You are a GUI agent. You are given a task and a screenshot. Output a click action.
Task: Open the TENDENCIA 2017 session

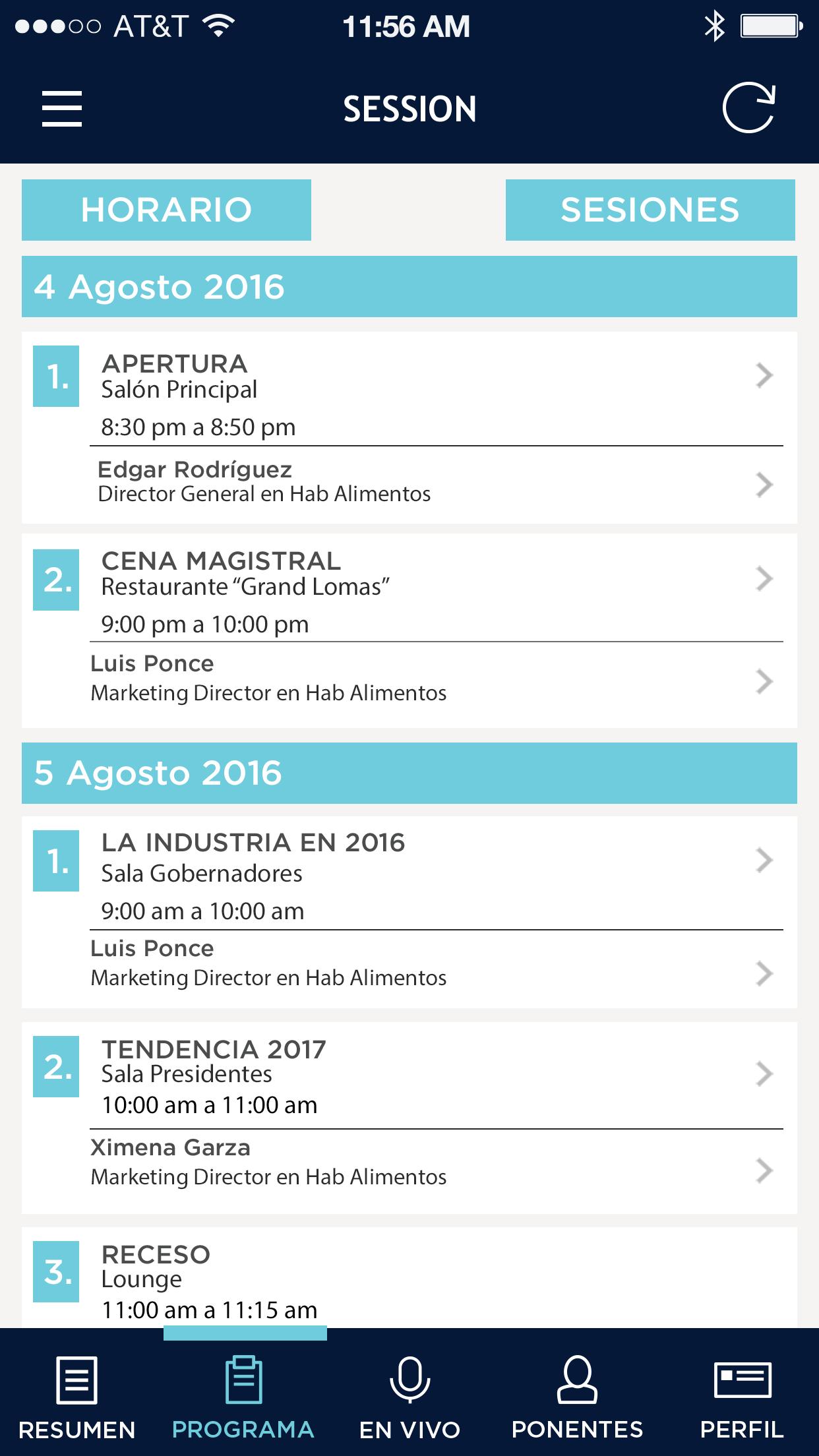(x=409, y=1076)
